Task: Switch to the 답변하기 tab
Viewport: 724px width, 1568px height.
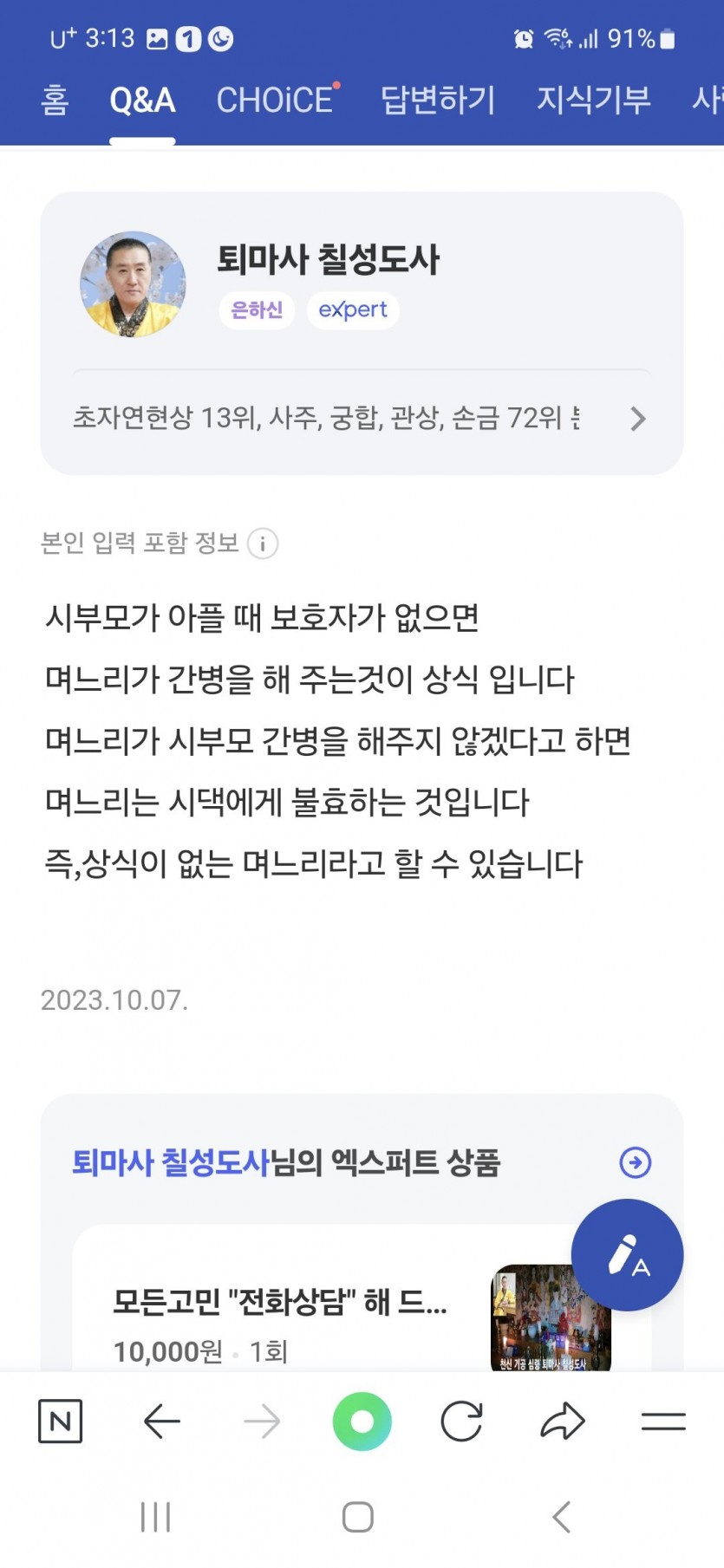Action: (x=438, y=101)
